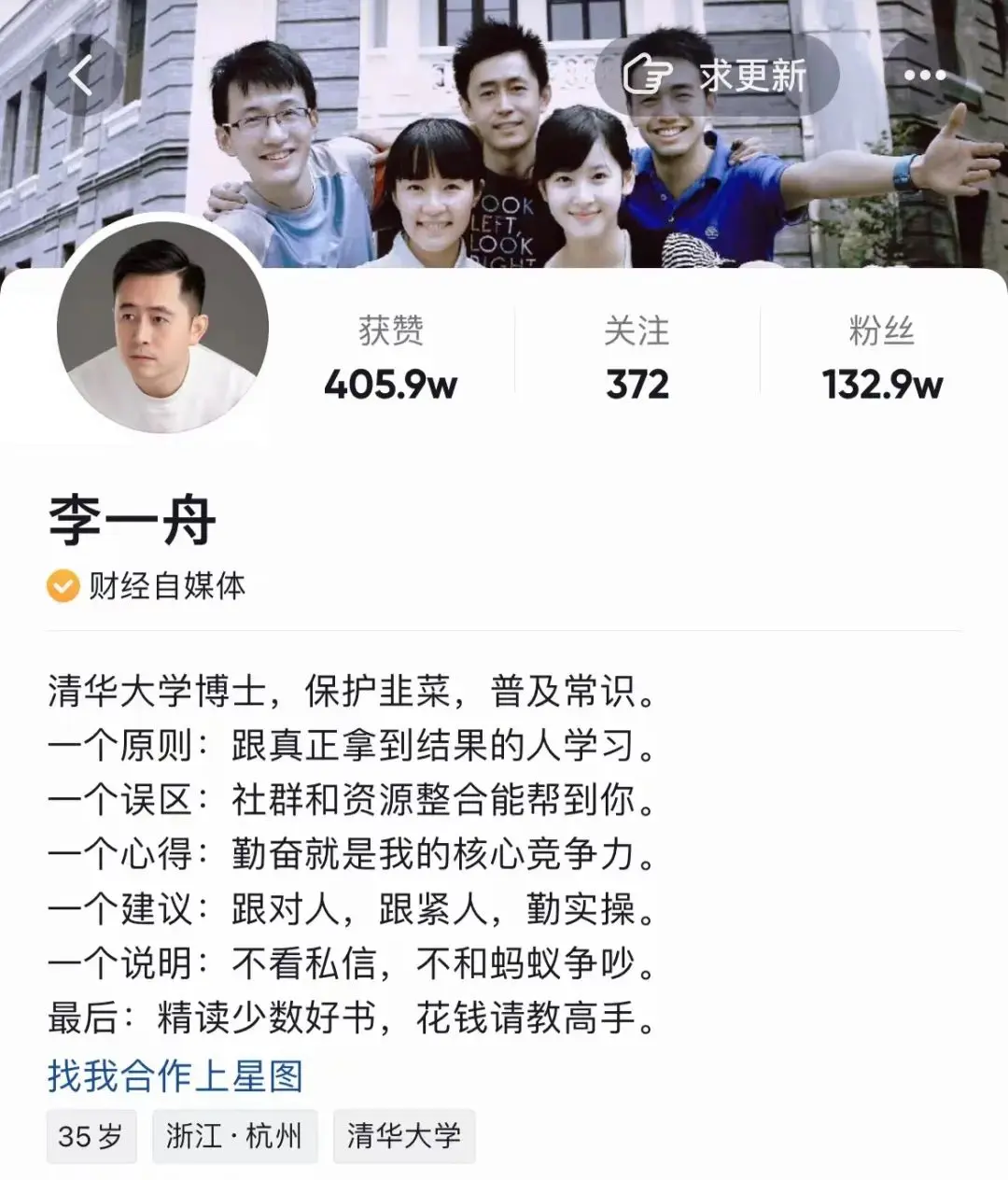Screen dimensions: 1008x1180
Task: Open the profile avatar photo
Action: pyautogui.click(x=162, y=328)
